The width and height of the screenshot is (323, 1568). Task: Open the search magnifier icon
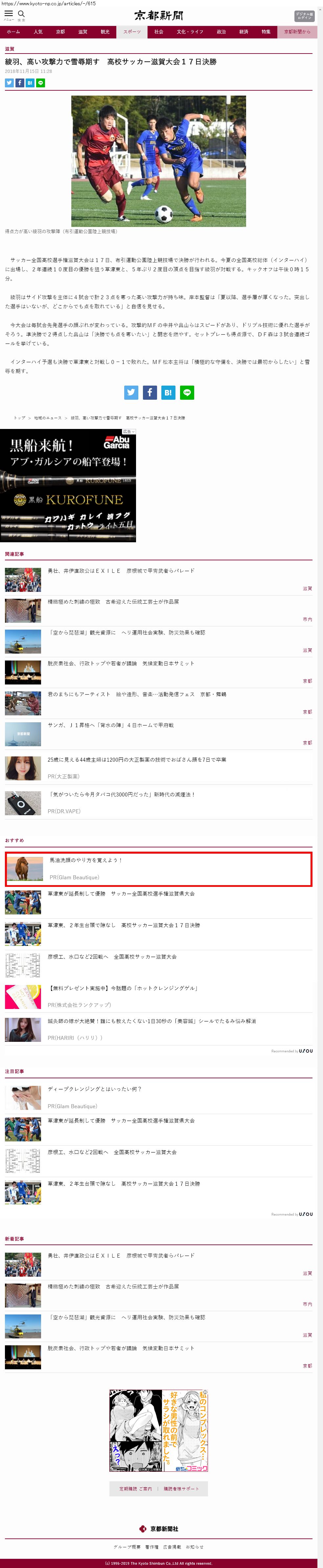pos(21,14)
